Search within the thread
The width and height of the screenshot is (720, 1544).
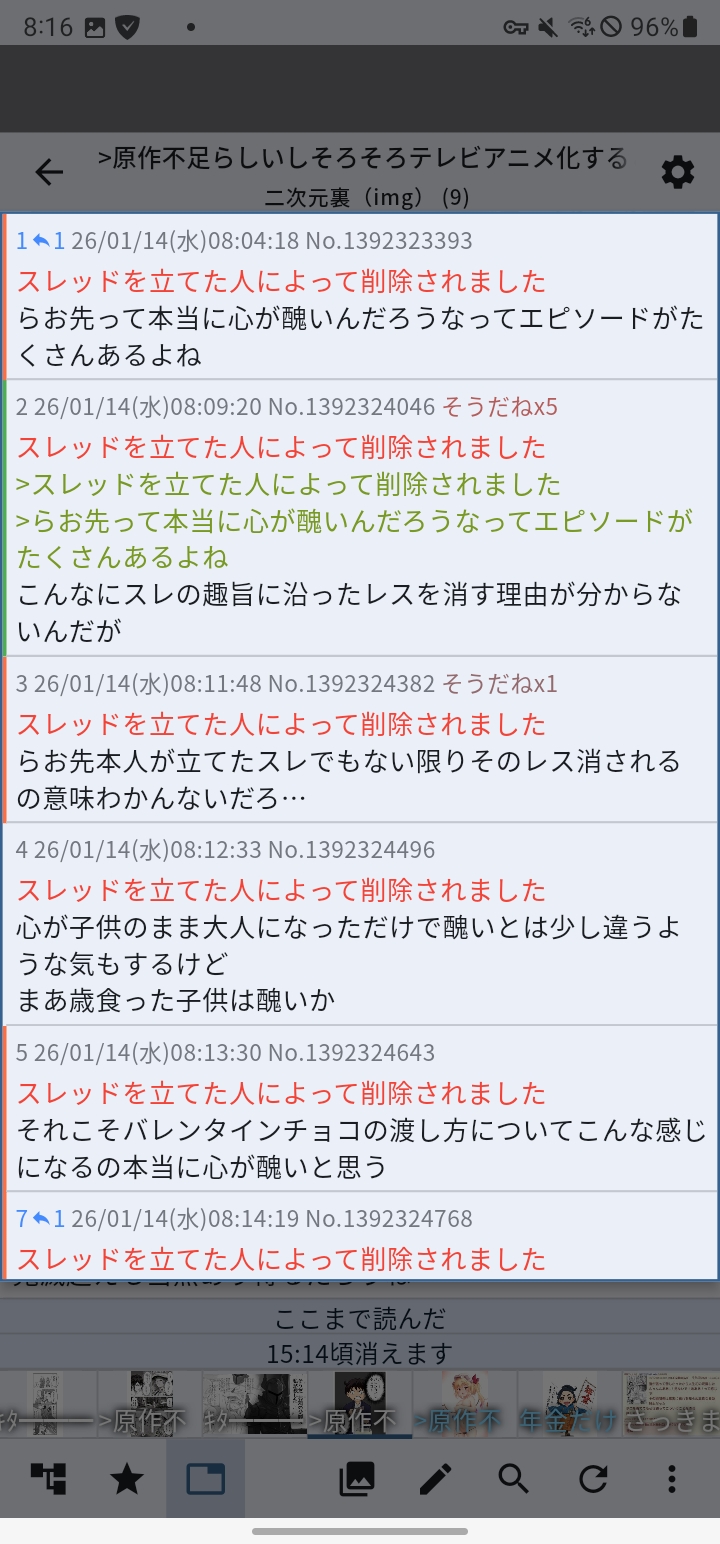[514, 1478]
